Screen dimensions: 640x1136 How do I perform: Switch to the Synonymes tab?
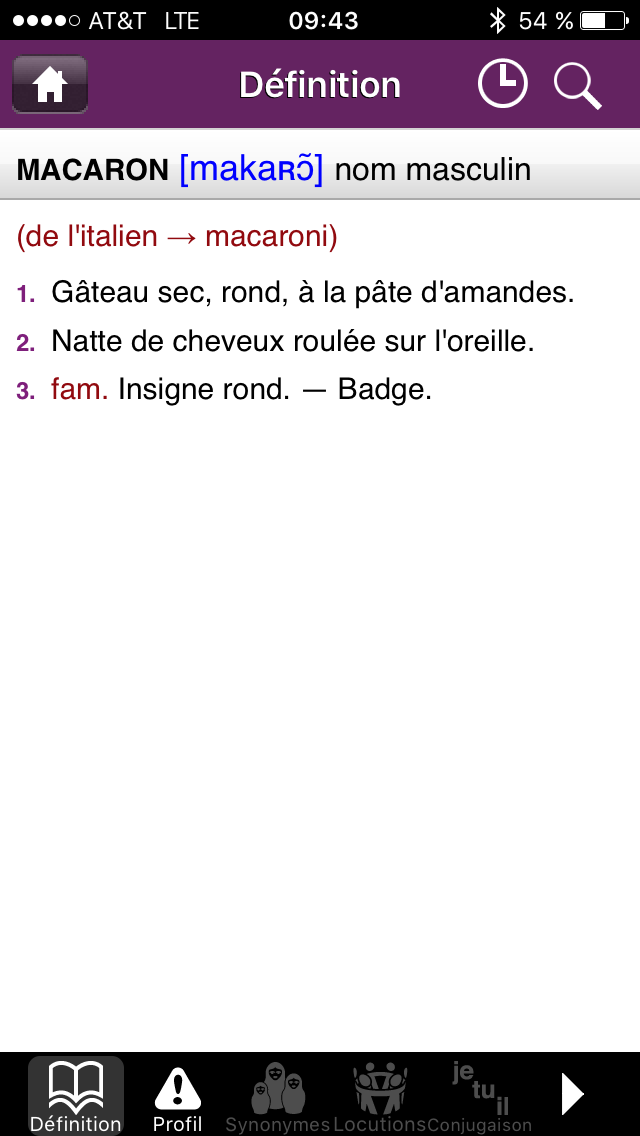point(278,1096)
